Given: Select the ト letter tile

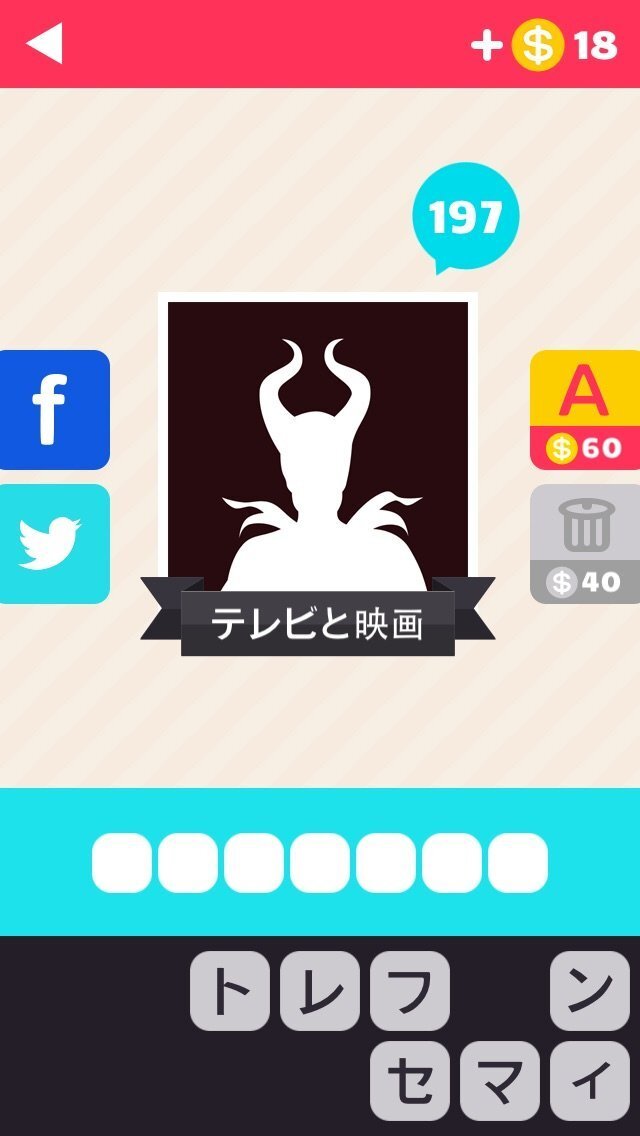Looking at the screenshot, I should click(x=230, y=990).
